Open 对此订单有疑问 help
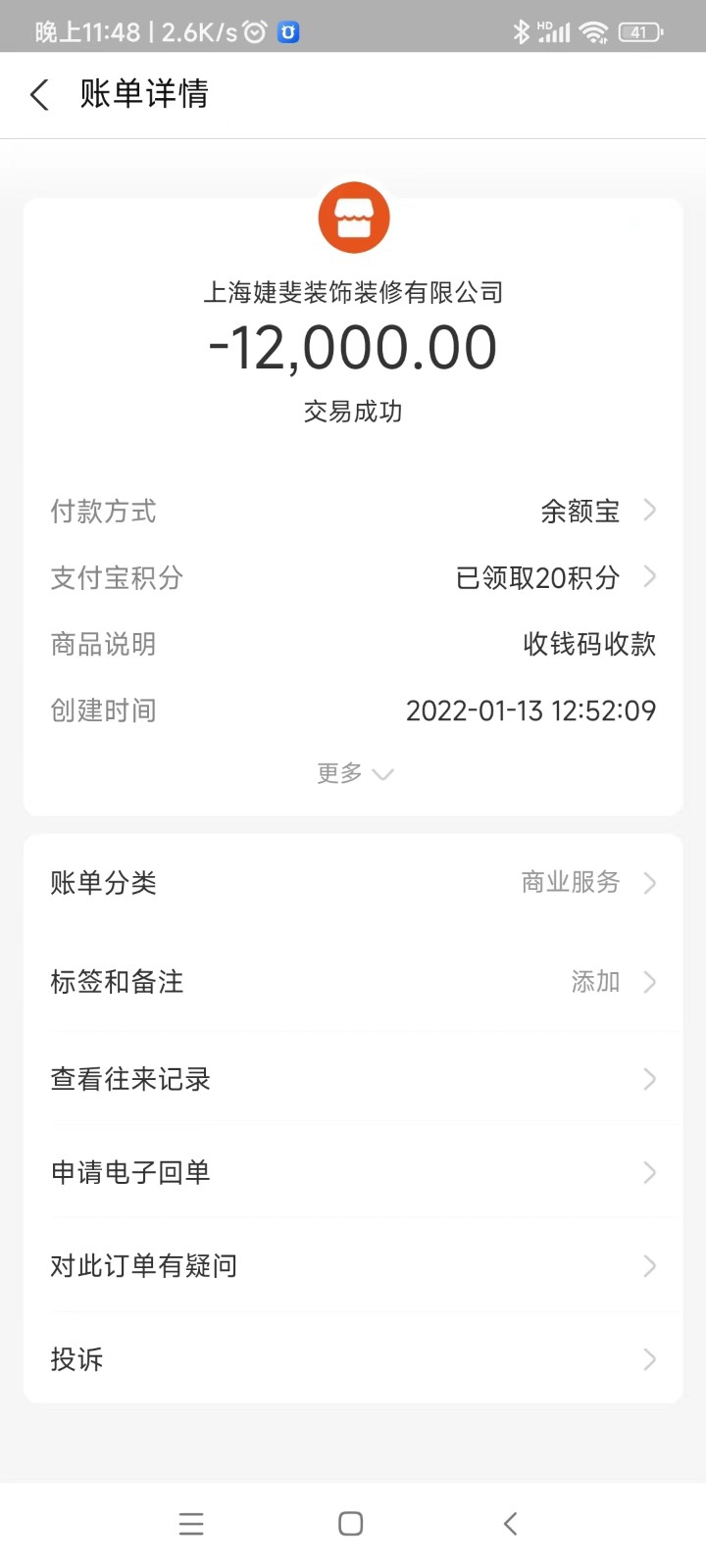 pos(353,1266)
